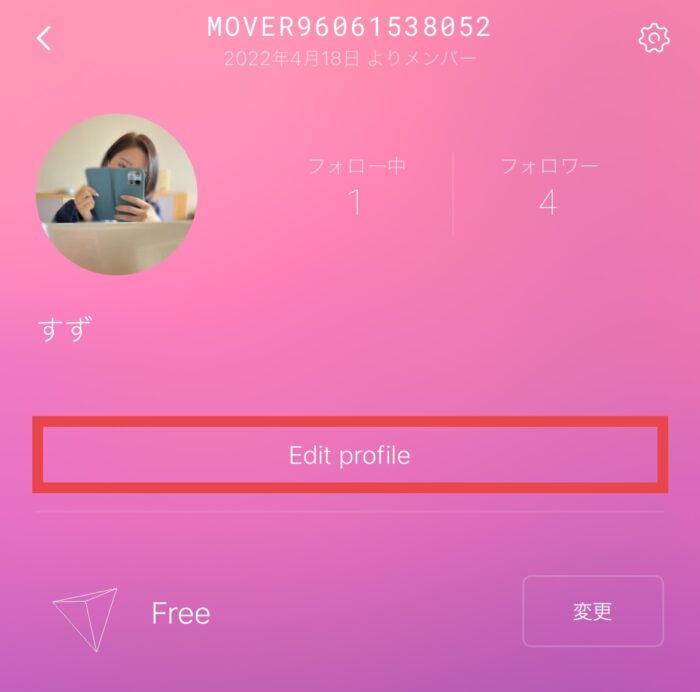Open settings via the gear icon
Screen dimensions: 700x692
pyautogui.click(x=653, y=39)
